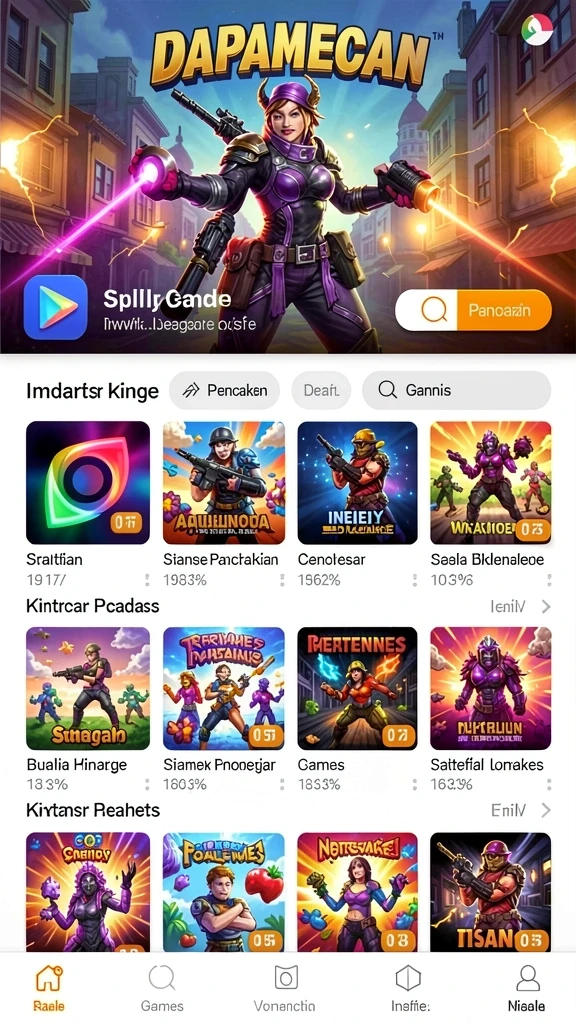Select the Pencaken chip
The image size is (576, 1024).
pyautogui.click(x=224, y=391)
